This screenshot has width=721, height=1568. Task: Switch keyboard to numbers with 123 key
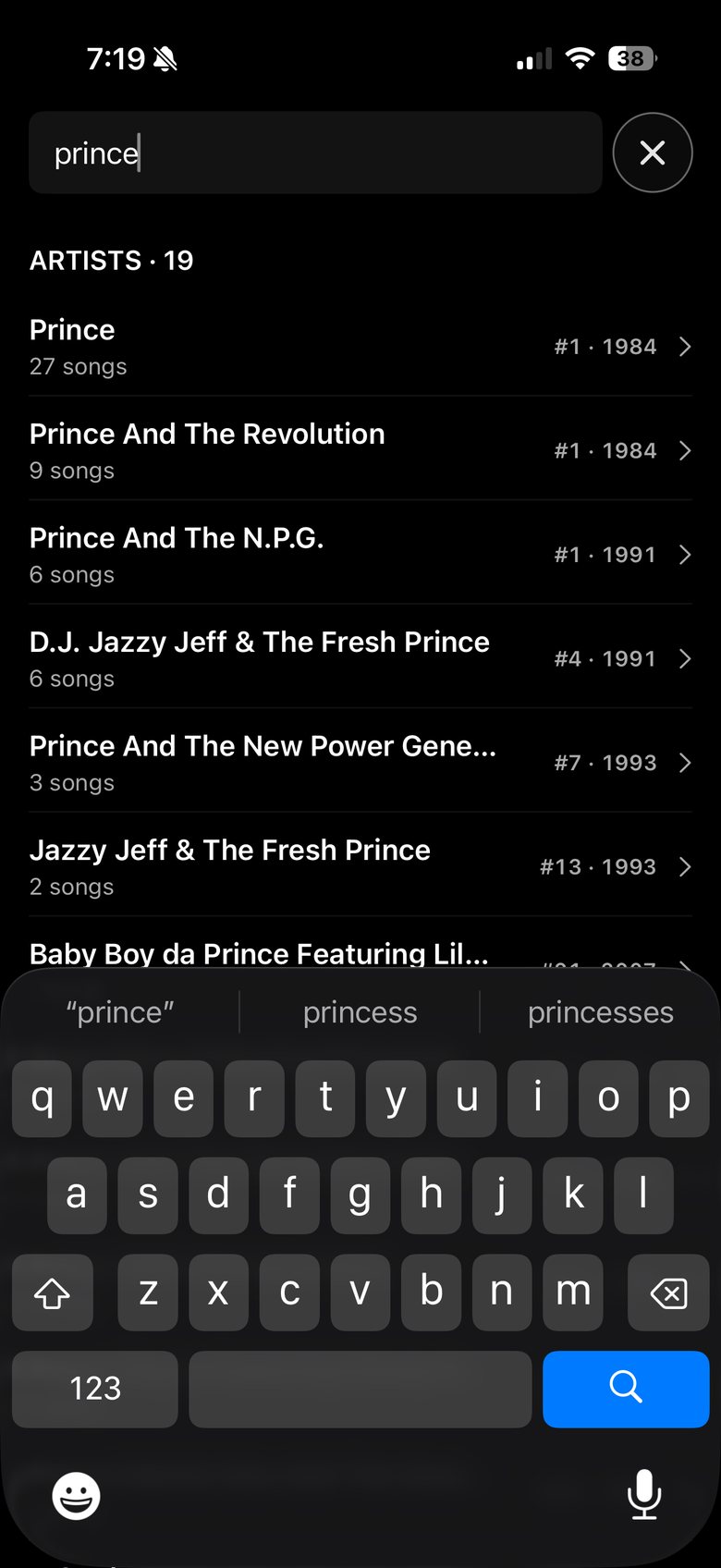(x=95, y=1389)
